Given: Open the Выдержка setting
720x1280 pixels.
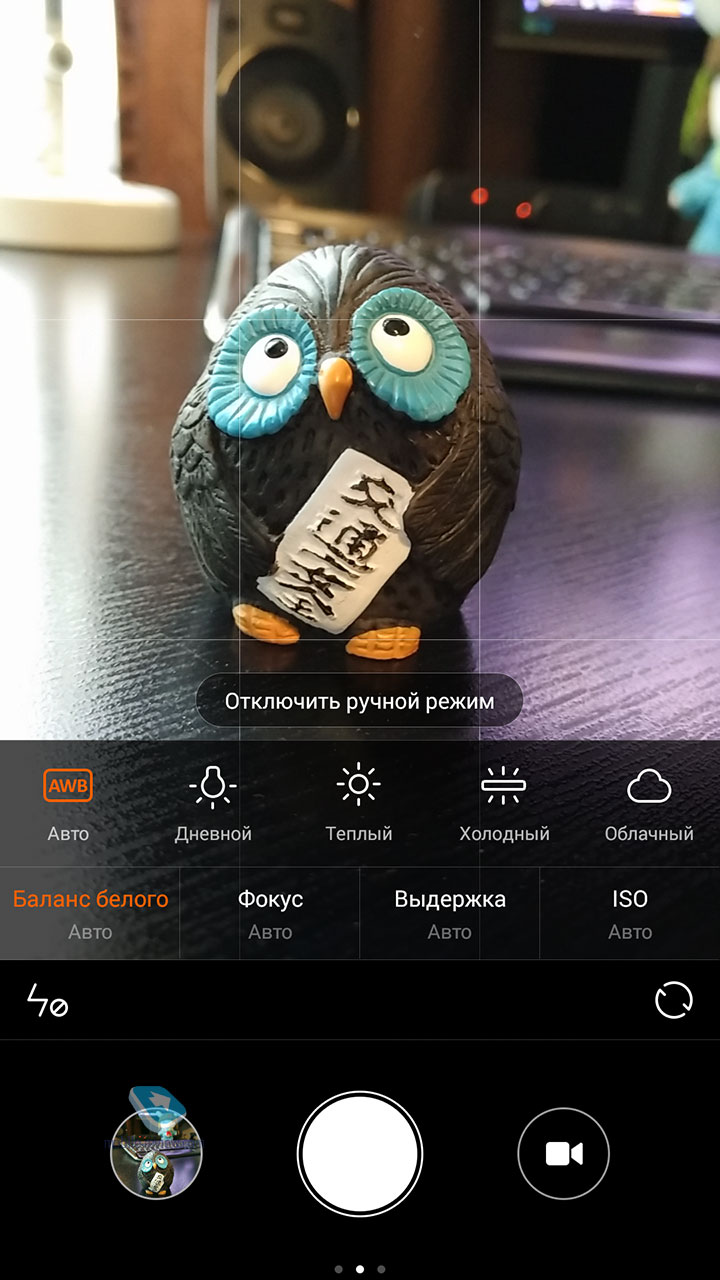Looking at the screenshot, I should [450, 914].
